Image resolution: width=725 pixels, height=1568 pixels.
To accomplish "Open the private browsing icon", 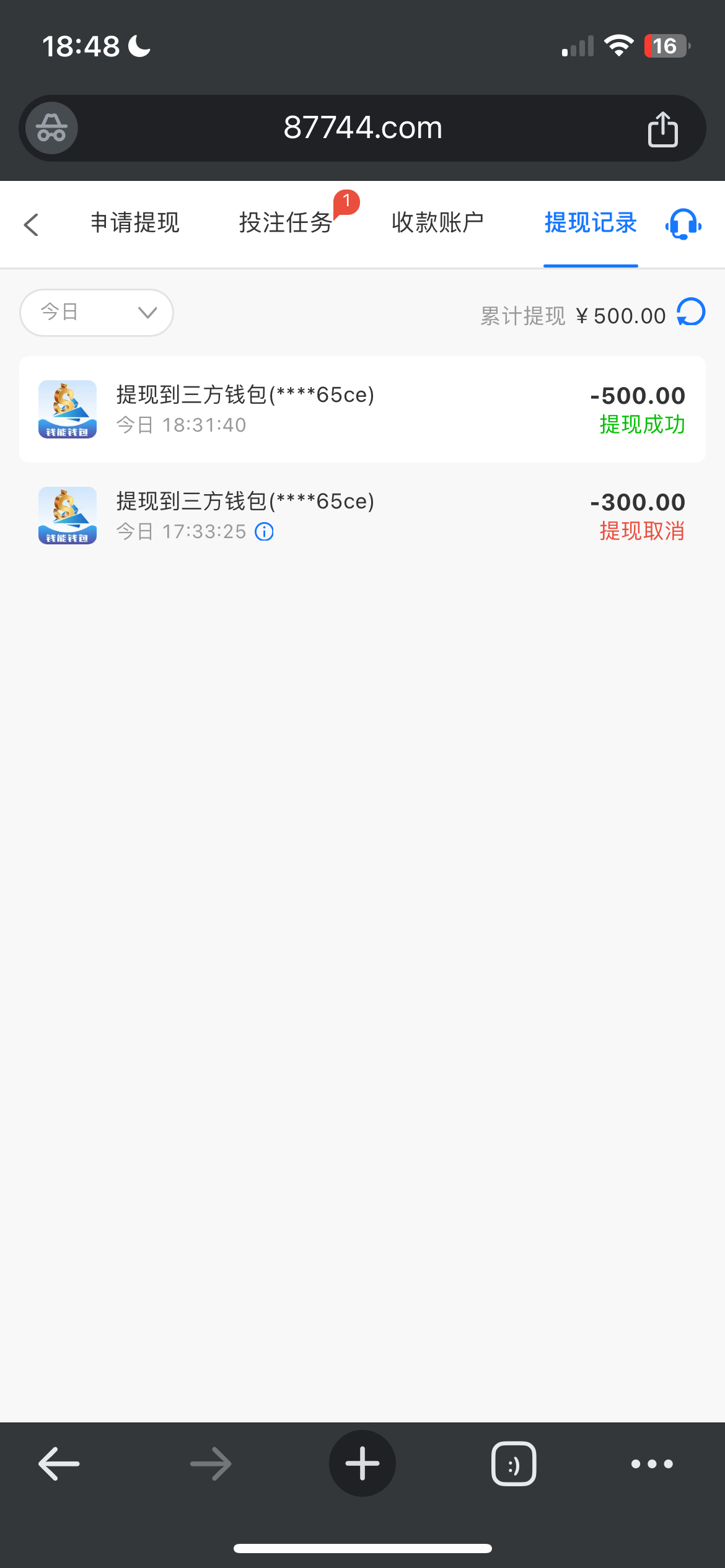I will 52,128.
